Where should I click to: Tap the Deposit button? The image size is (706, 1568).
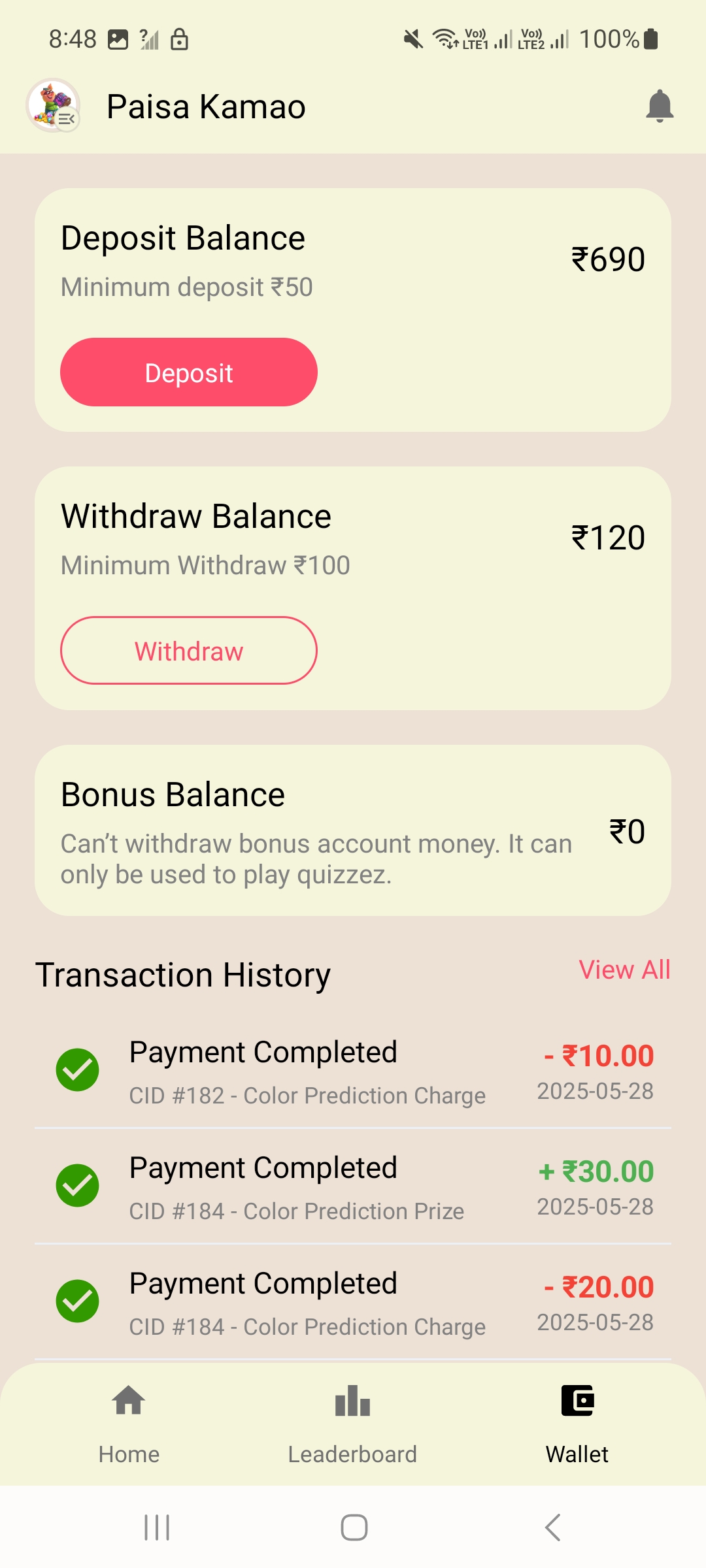188,372
